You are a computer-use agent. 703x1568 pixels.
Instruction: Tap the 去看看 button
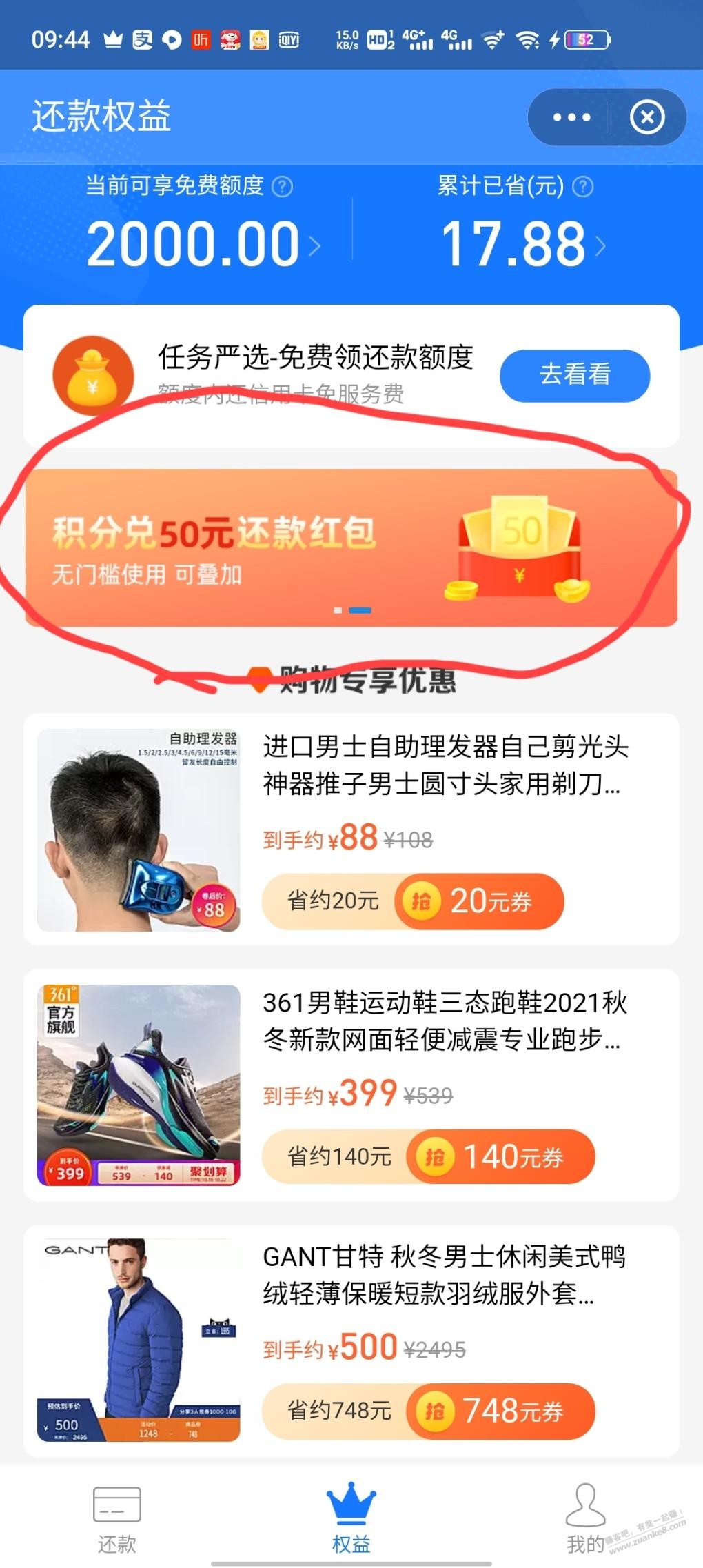coord(574,375)
